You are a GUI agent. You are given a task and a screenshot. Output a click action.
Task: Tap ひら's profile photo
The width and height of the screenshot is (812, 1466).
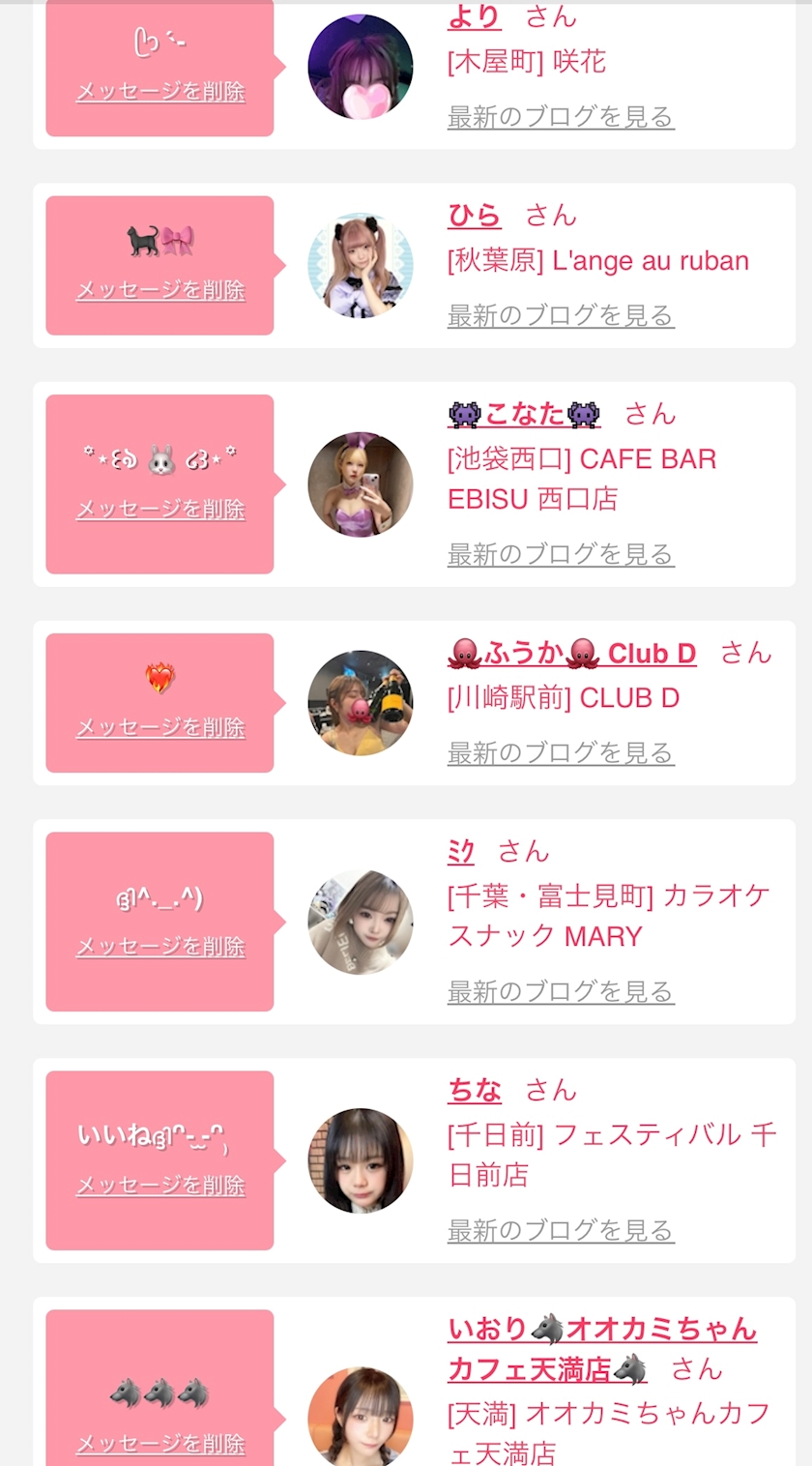(x=360, y=265)
